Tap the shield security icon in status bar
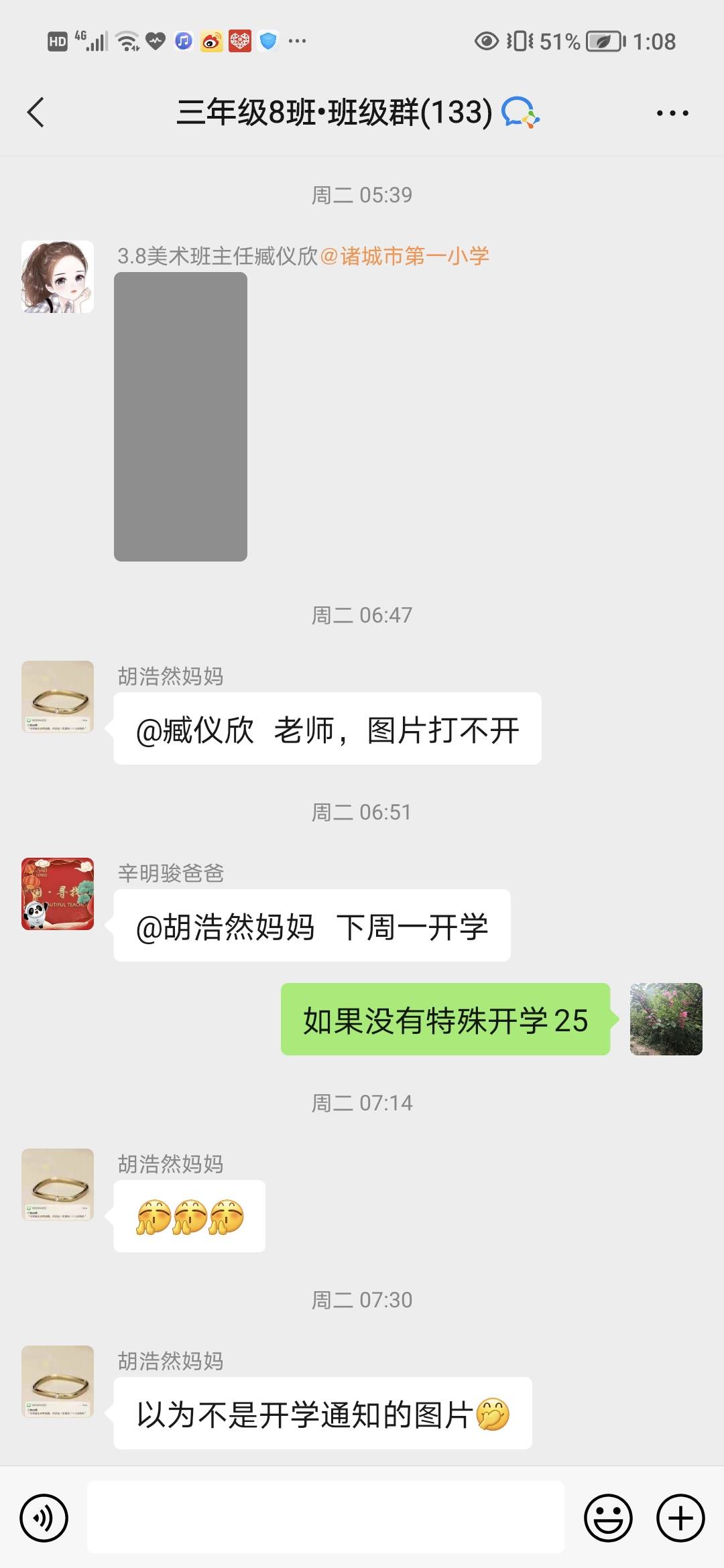The image size is (724, 1568). coord(267,42)
